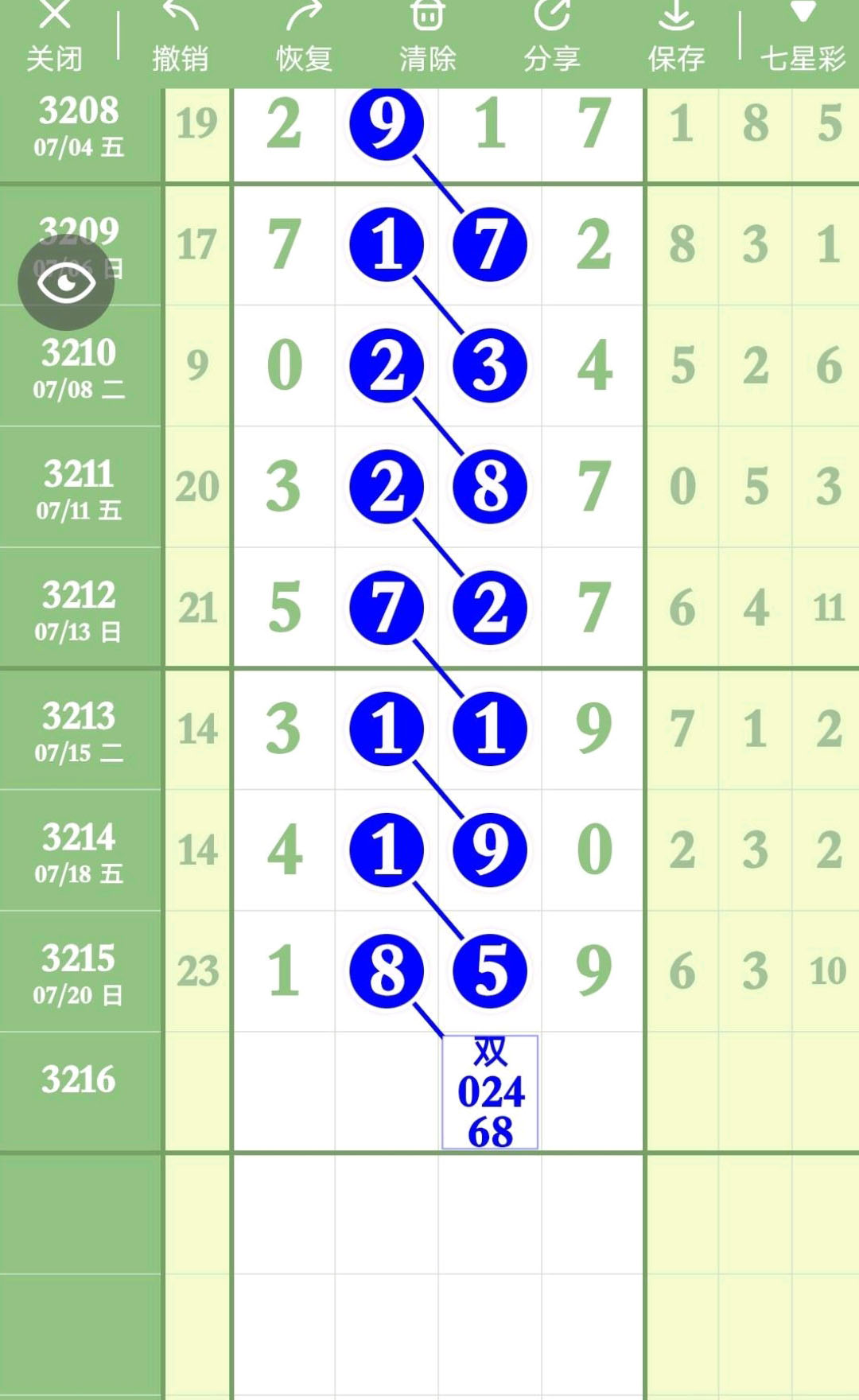Tap the 双 02468 prediction note box
The height and width of the screenshot is (1400, 859).
click(490, 1092)
